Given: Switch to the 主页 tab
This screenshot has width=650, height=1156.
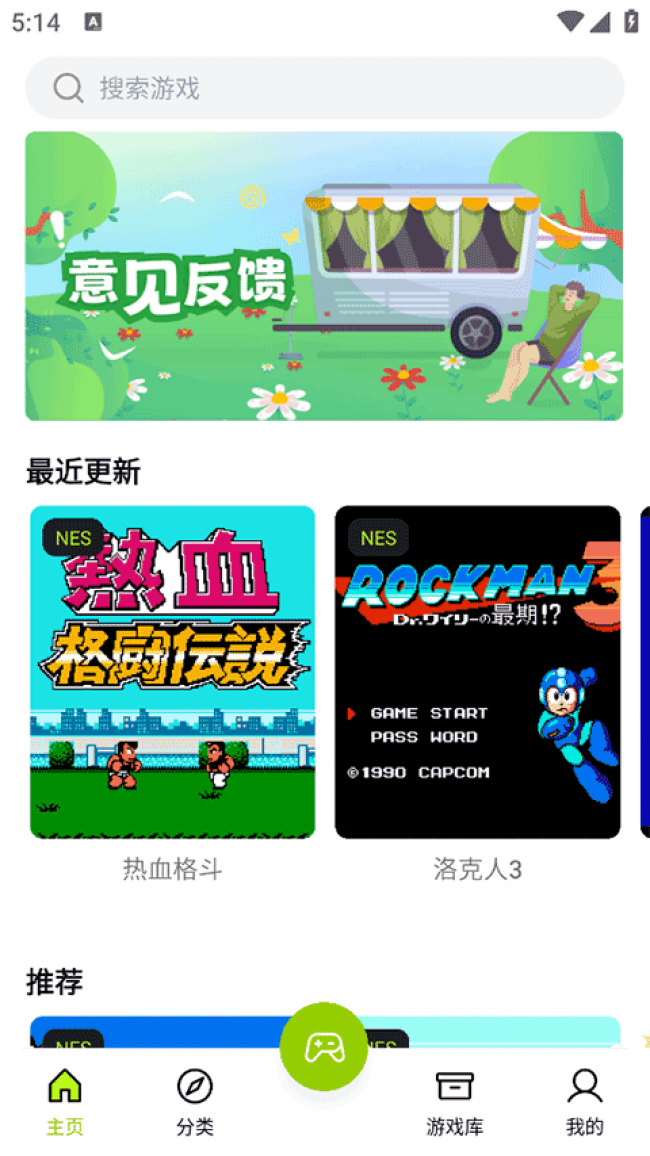Looking at the screenshot, I should [65, 1102].
